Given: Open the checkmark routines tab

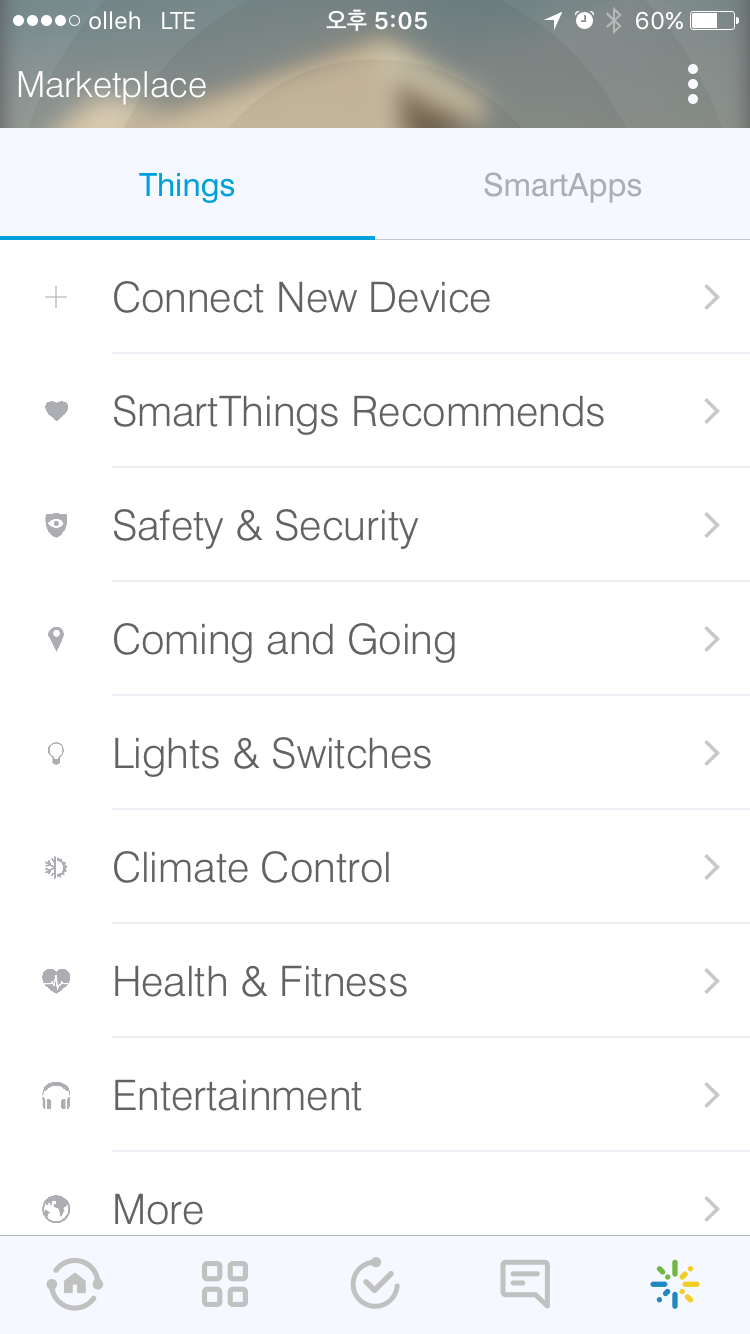Looking at the screenshot, I should point(375,1284).
